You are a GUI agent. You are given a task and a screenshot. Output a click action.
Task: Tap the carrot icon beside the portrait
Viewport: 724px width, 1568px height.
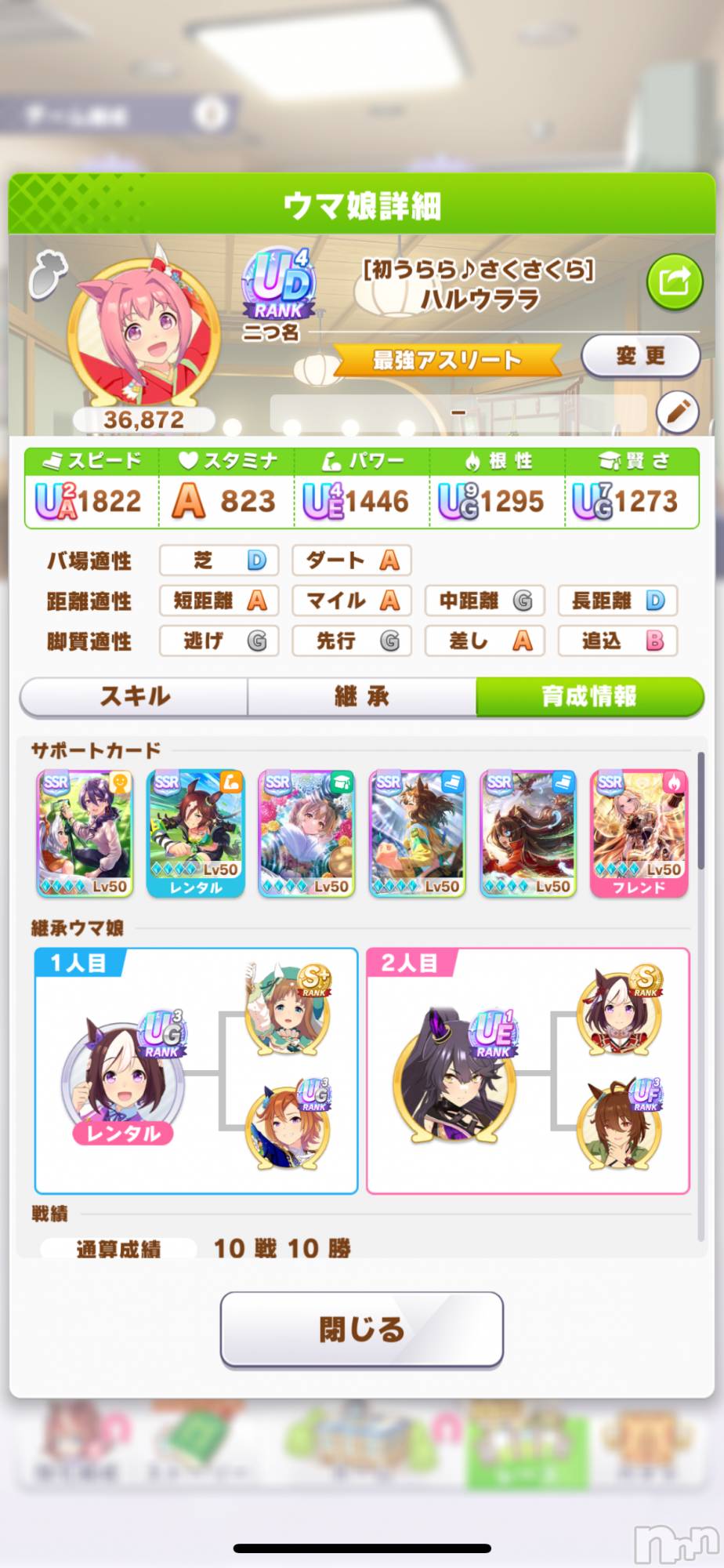(47, 274)
